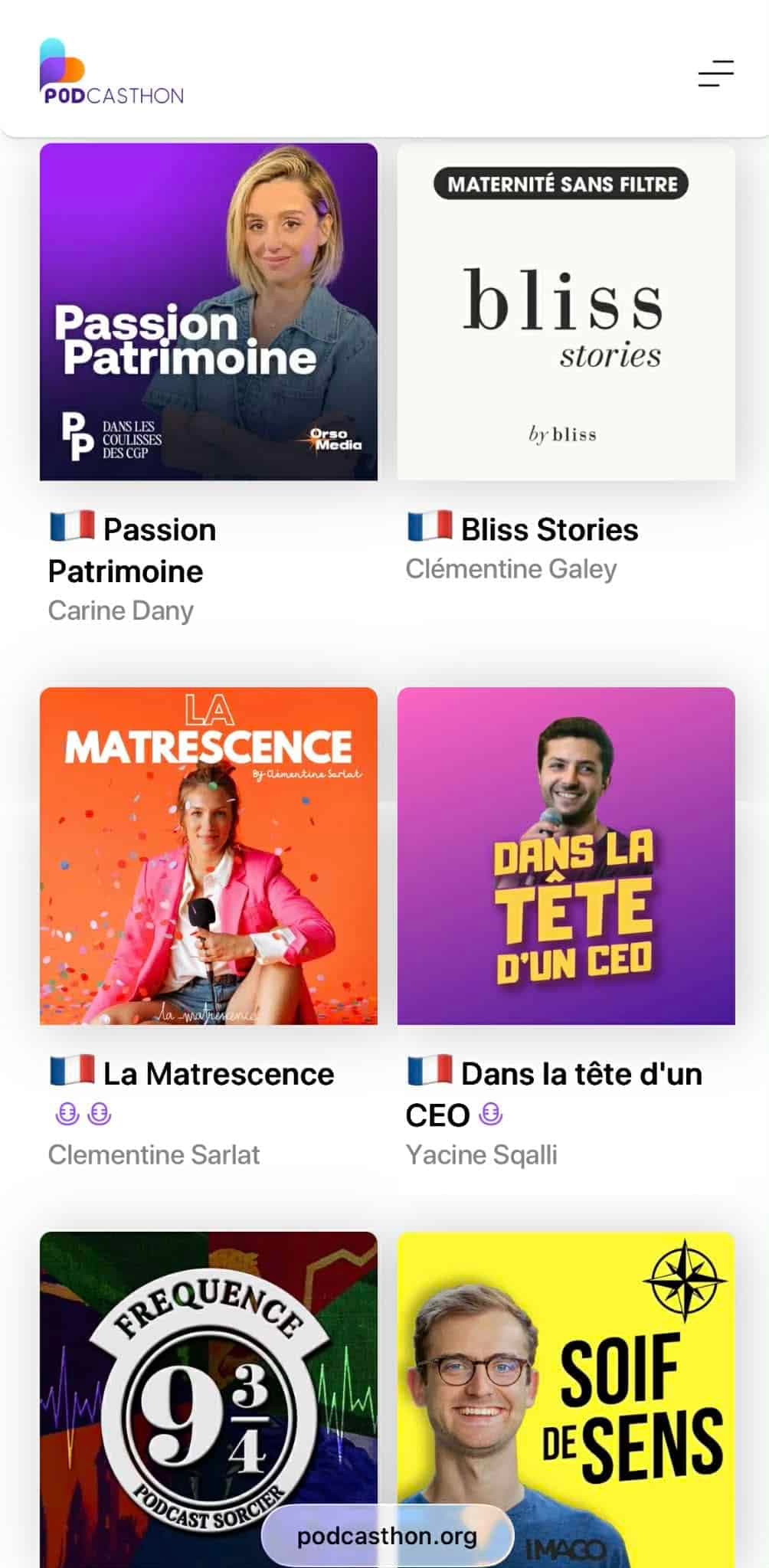Open the Passion Patrimoine podcast card
This screenshot has height=1568, width=769.
pos(209,310)
